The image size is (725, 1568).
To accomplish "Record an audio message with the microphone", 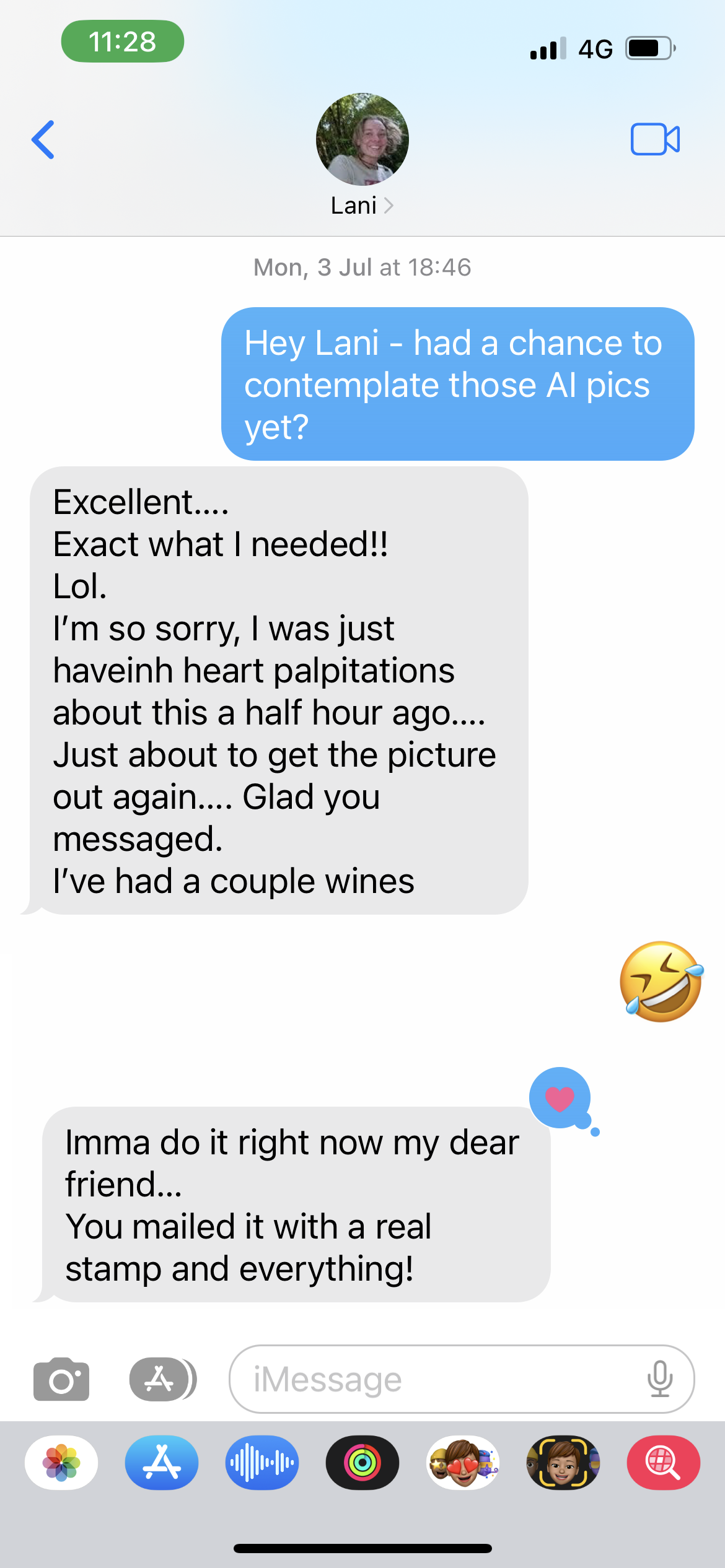I will point(660,1379).
